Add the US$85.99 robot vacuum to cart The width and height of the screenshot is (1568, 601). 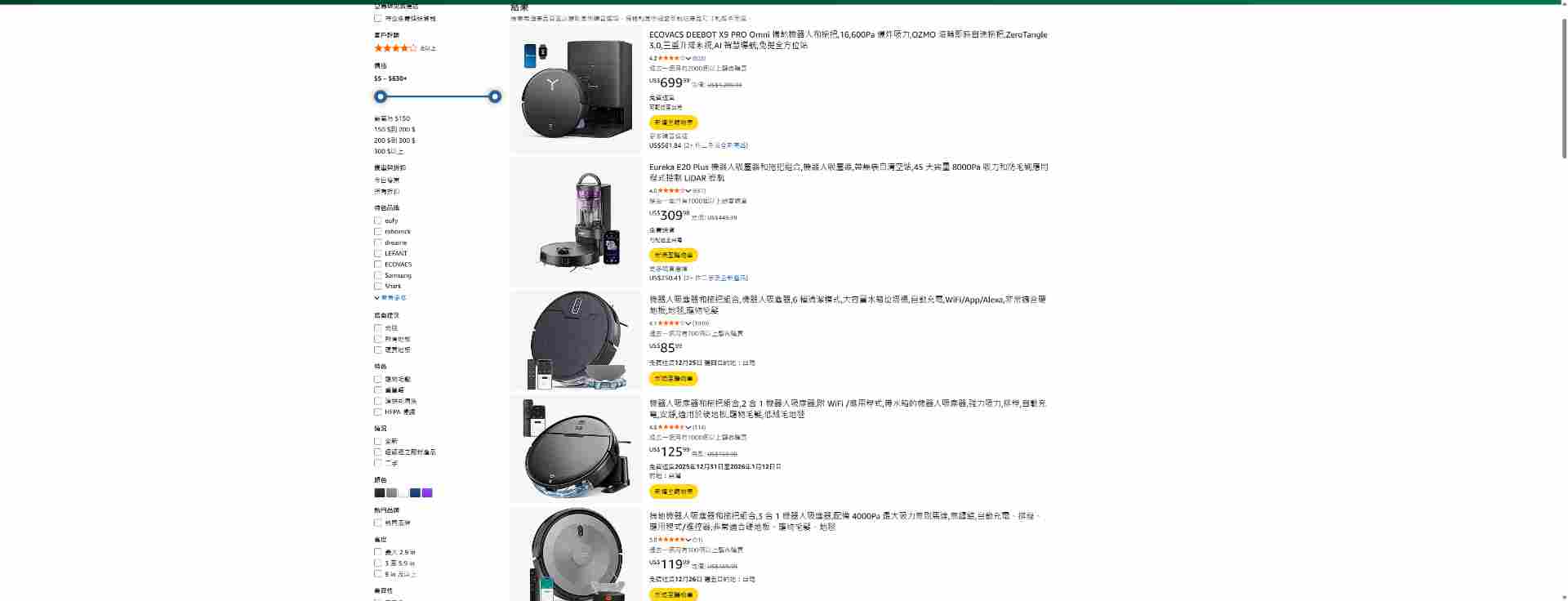(673, 379)
